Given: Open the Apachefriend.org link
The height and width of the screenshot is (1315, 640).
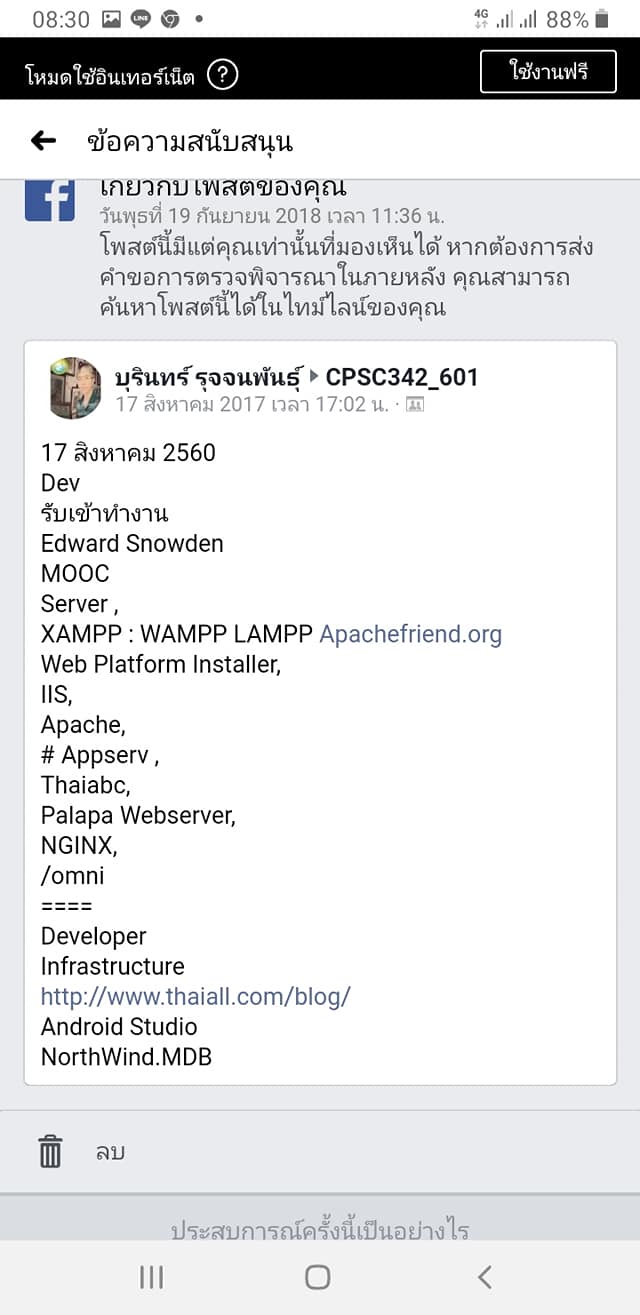Looking at the screenshot, I should click(410, 634).
